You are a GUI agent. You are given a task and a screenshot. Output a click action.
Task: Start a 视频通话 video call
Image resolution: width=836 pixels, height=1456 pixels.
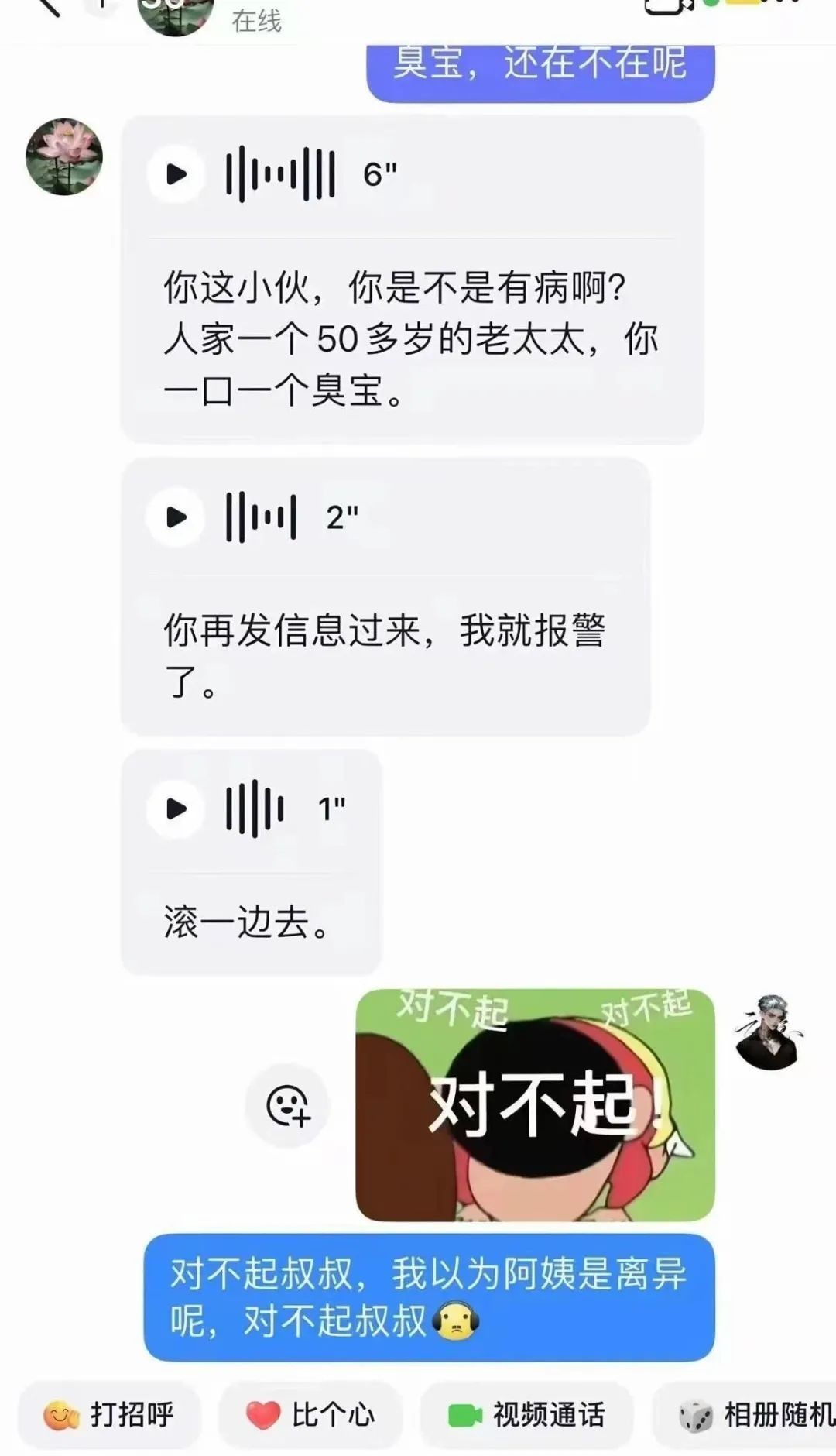527,1415
